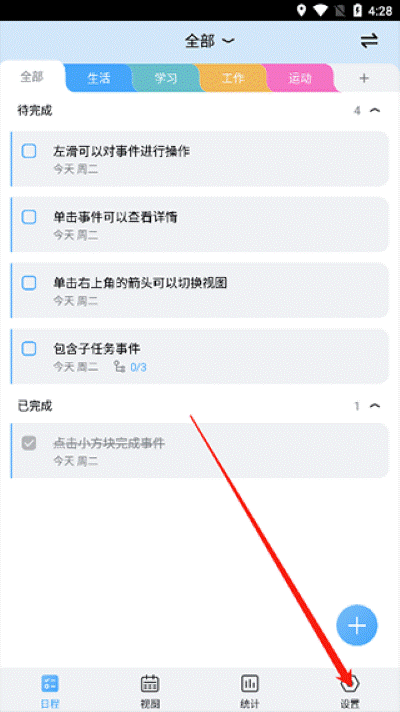Switch view with the arrows icon
This screenshot has height=712, width=400.
tap(369, 41)
